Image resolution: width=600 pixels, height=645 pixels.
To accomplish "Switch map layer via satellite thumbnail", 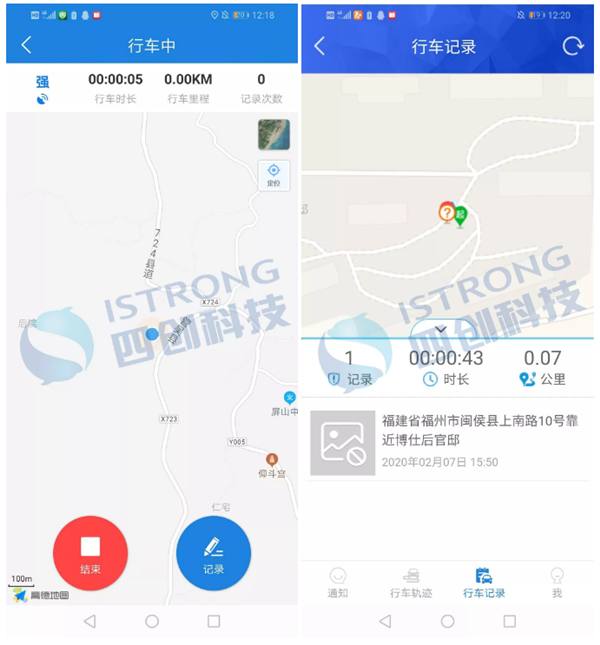I will click(x=273, y=135).
